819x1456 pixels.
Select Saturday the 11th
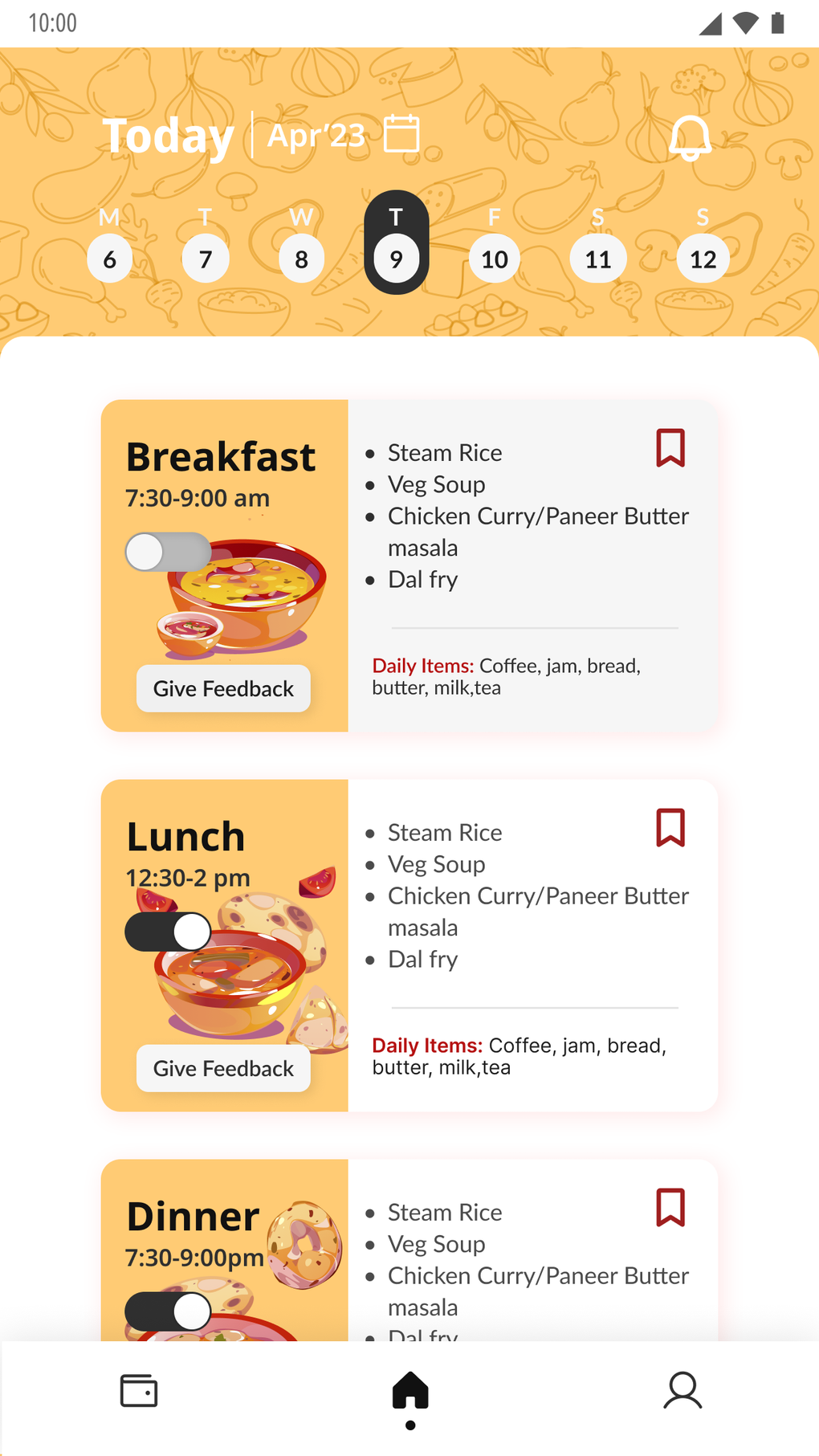(x=598, y=259)
